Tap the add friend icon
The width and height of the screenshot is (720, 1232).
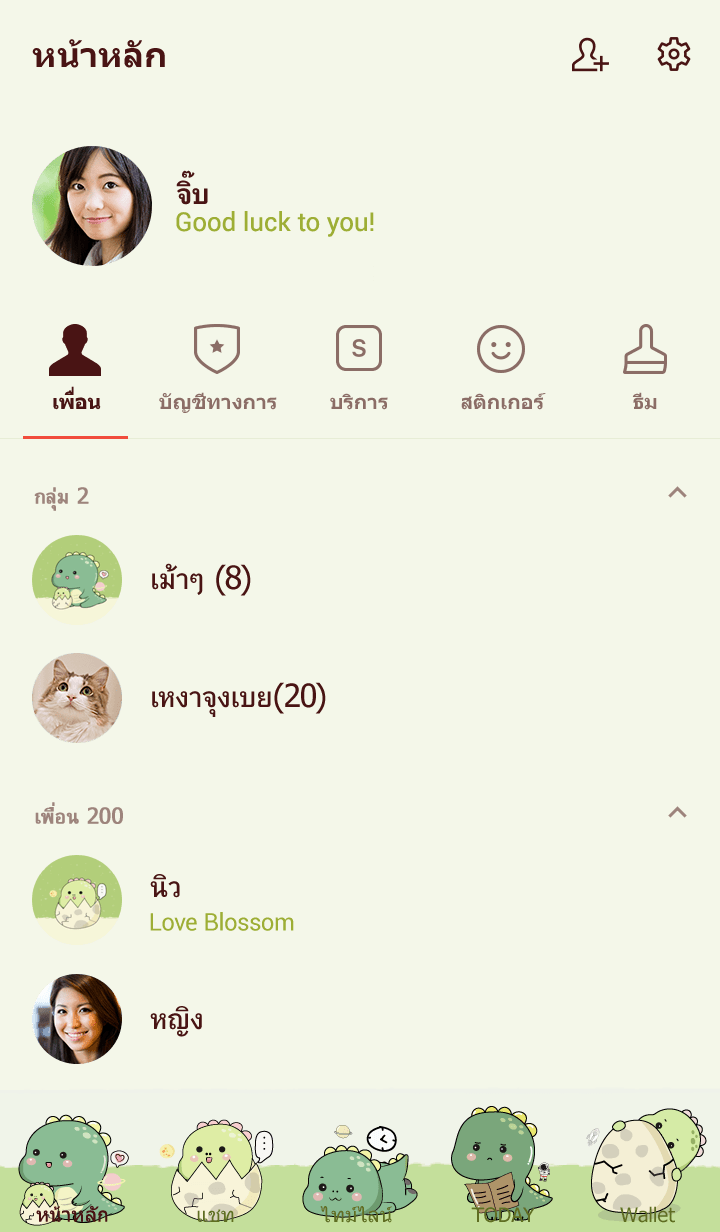tap(590, 55)
